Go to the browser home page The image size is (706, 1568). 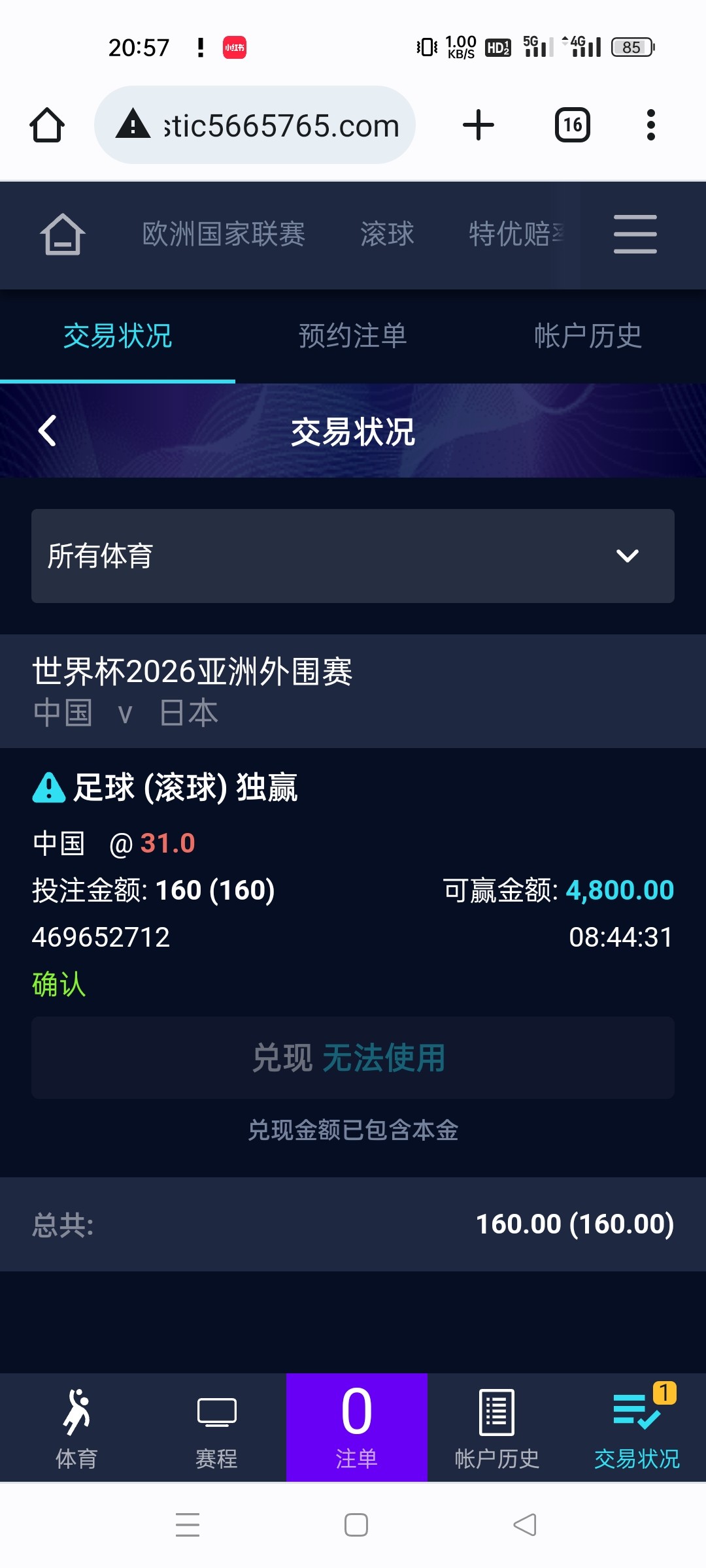click(47, 125)
